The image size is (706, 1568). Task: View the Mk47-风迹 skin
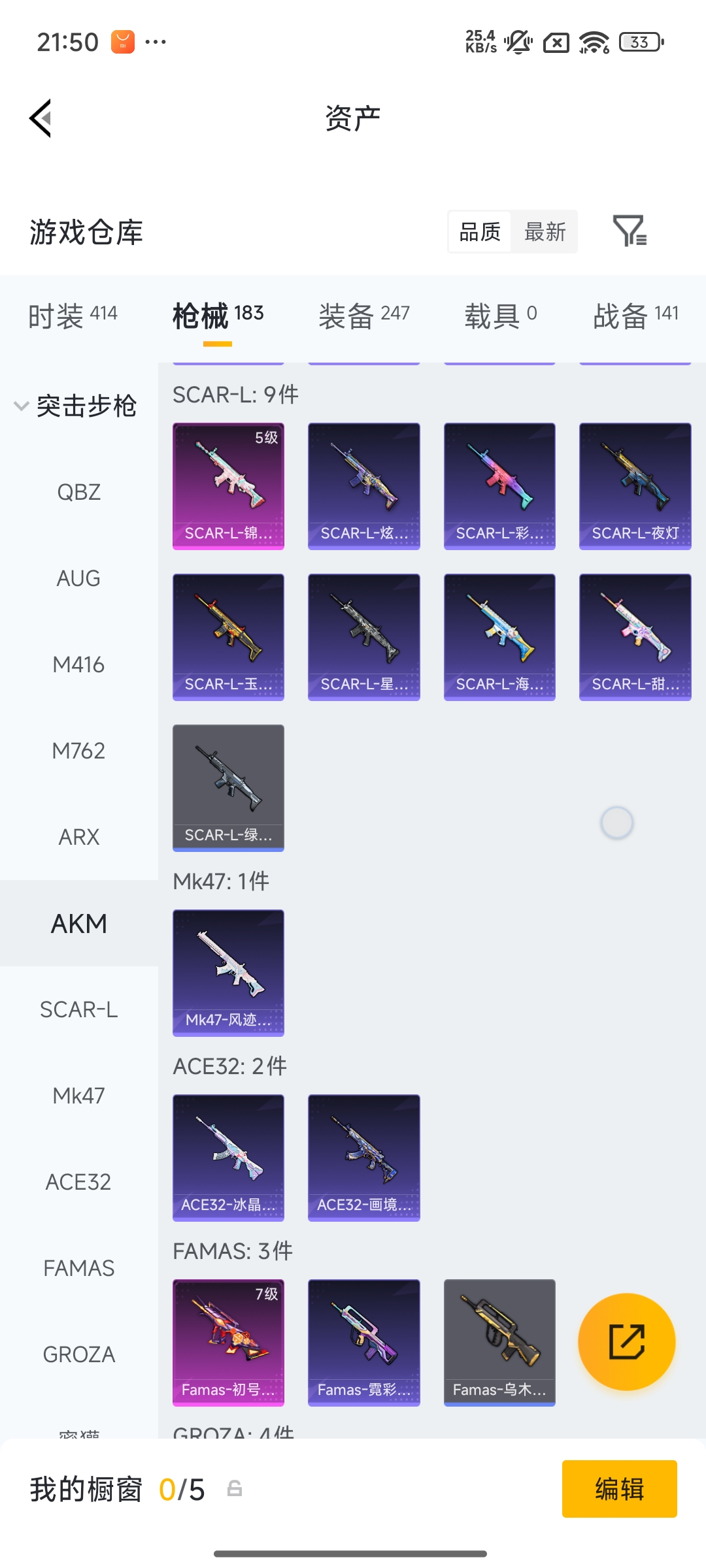click(x=228, y=973)
